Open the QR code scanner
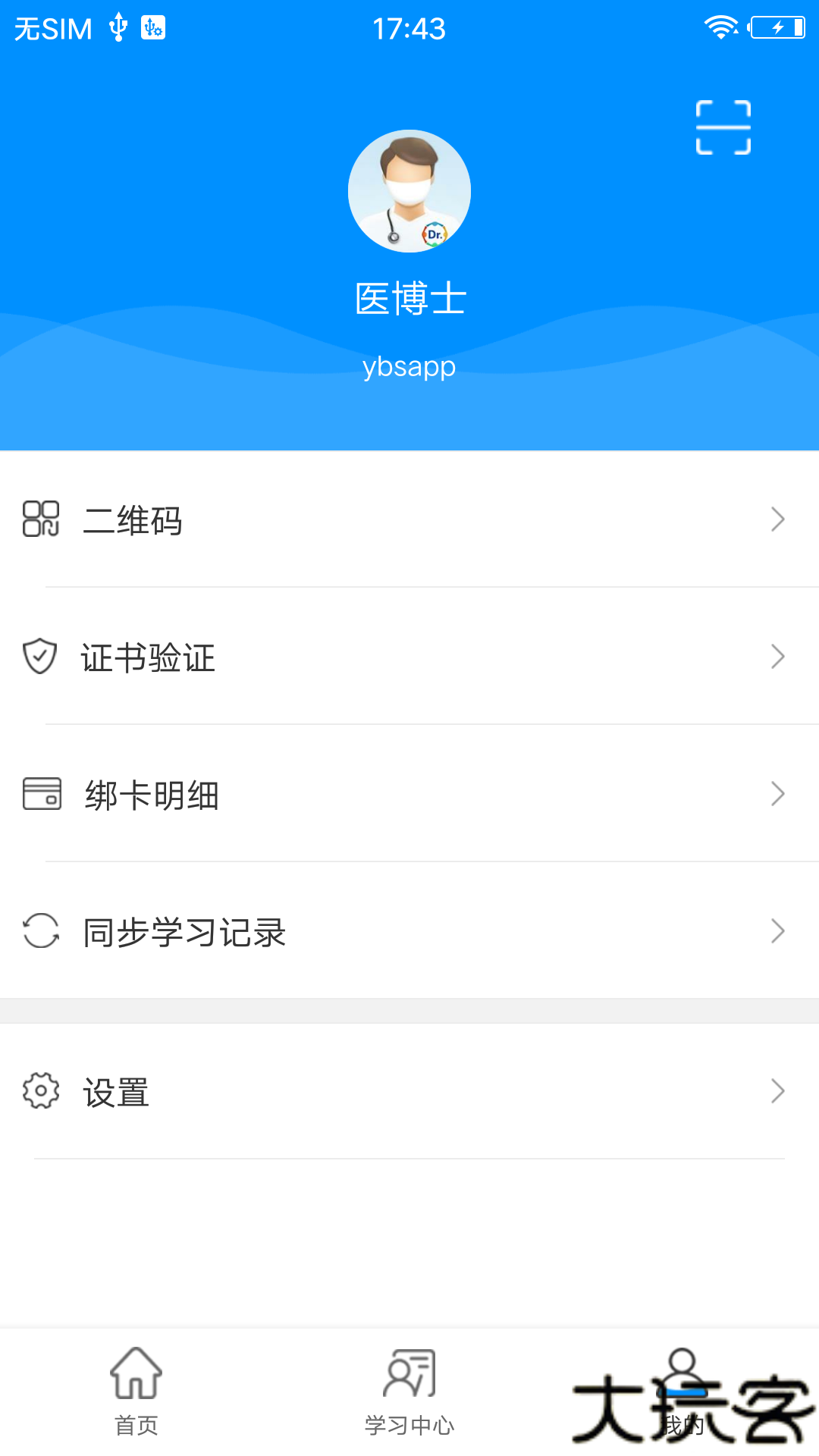Image resolution: width=819 pixels, height=1456 pixels. tap(723, 127)
